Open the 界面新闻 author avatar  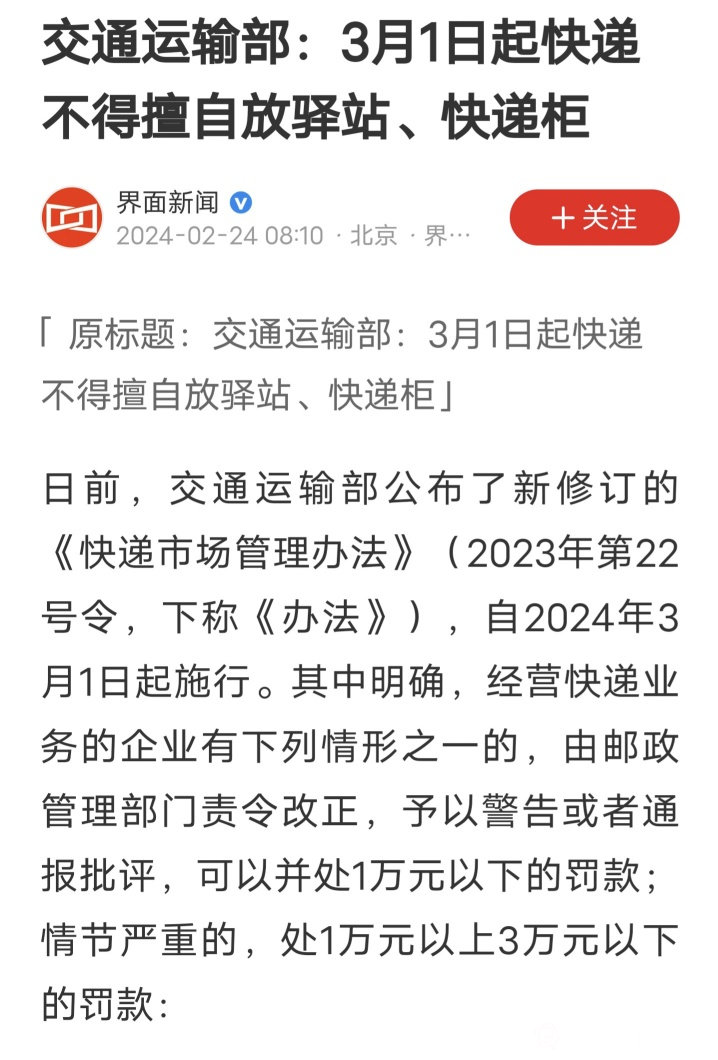tap(72, 217)
